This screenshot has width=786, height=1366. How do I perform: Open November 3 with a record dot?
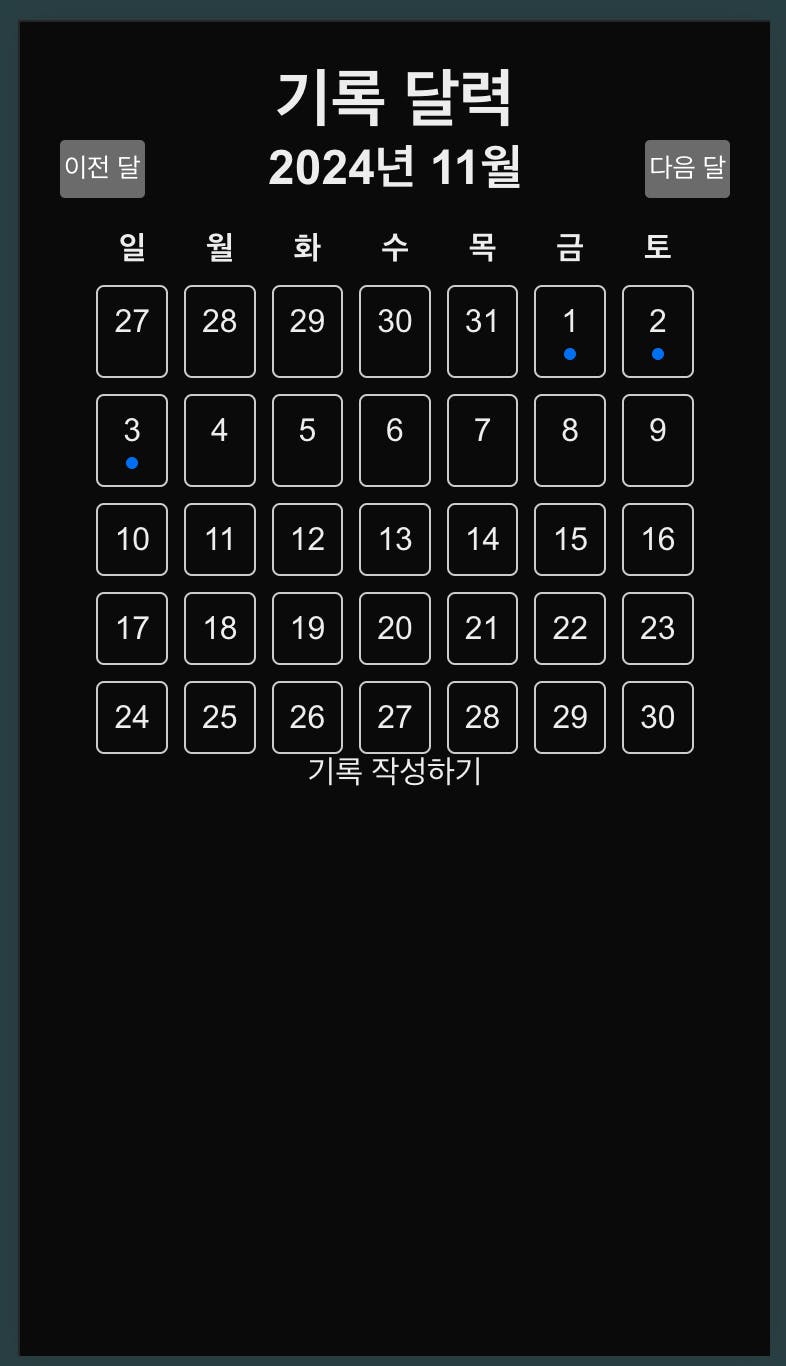132,440
